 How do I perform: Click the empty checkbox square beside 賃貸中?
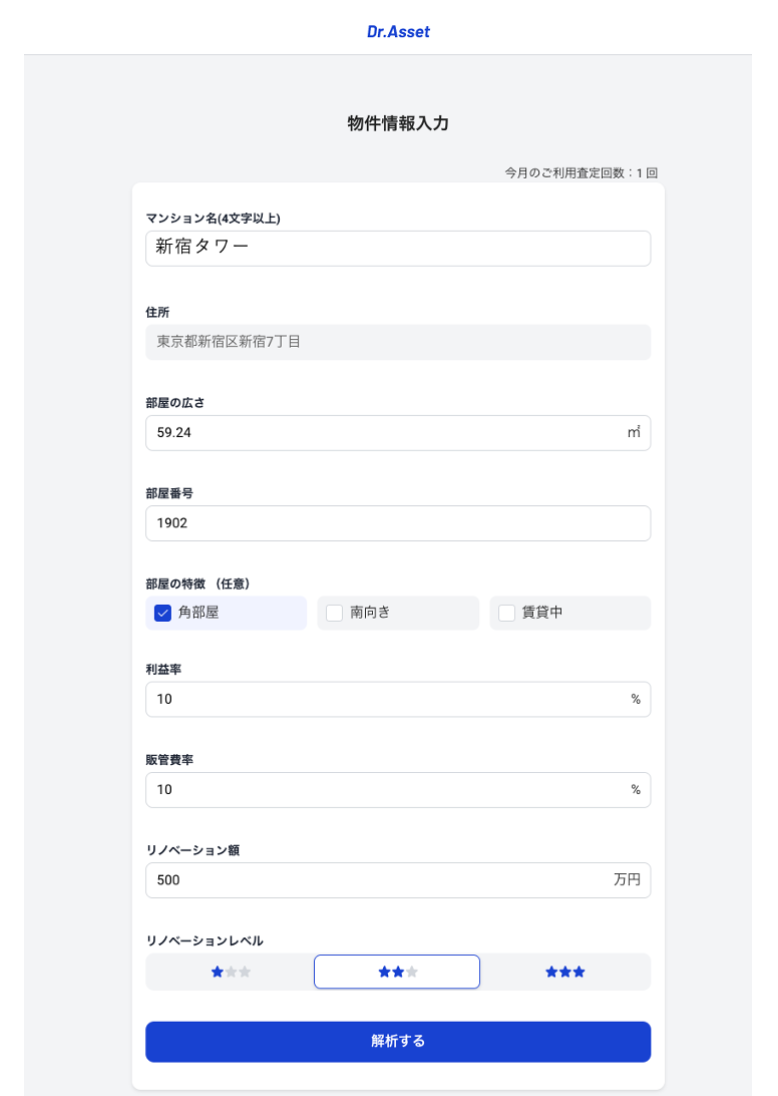(508, 613)
